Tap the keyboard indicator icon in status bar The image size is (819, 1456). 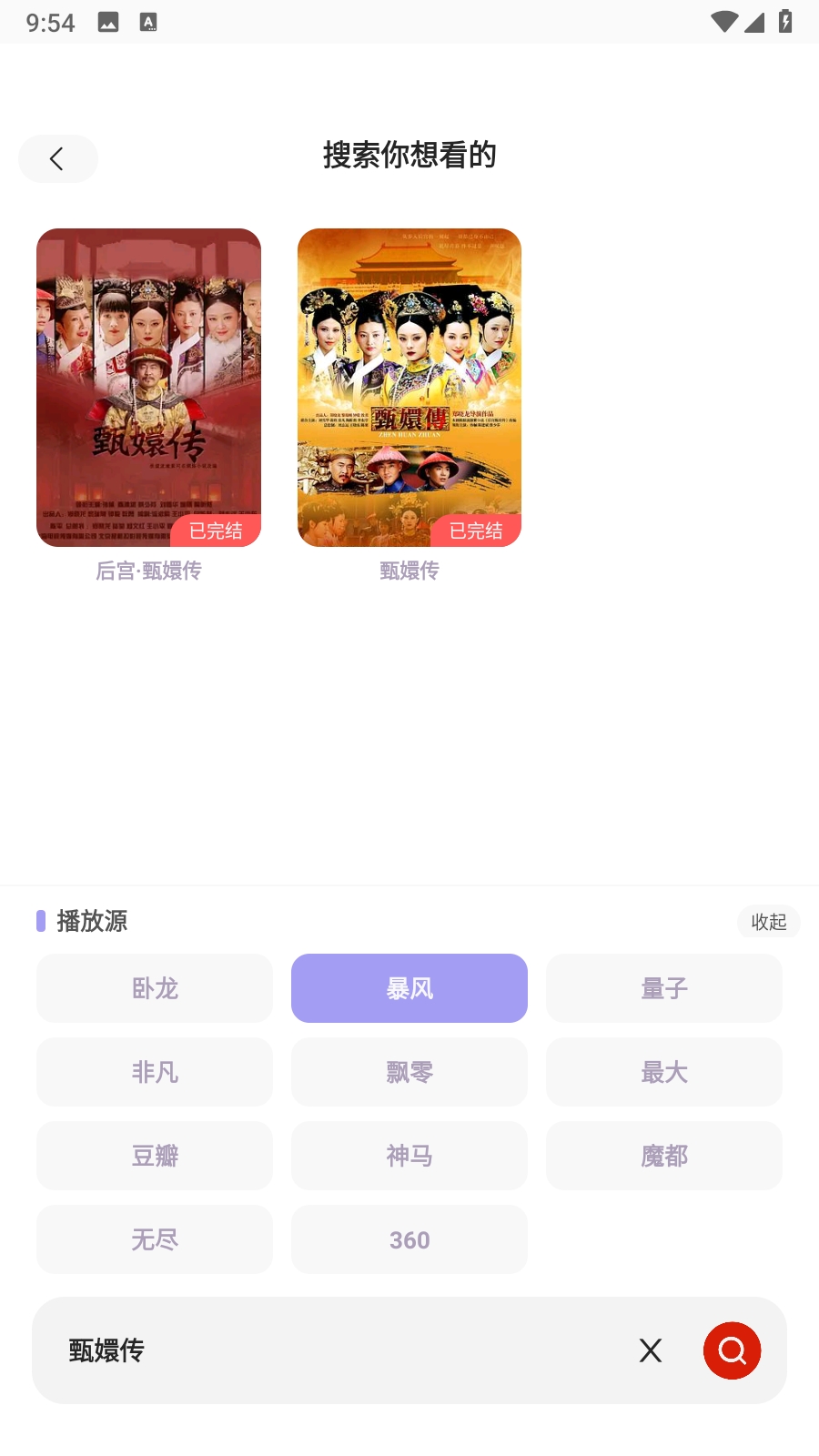click(150, 23)
